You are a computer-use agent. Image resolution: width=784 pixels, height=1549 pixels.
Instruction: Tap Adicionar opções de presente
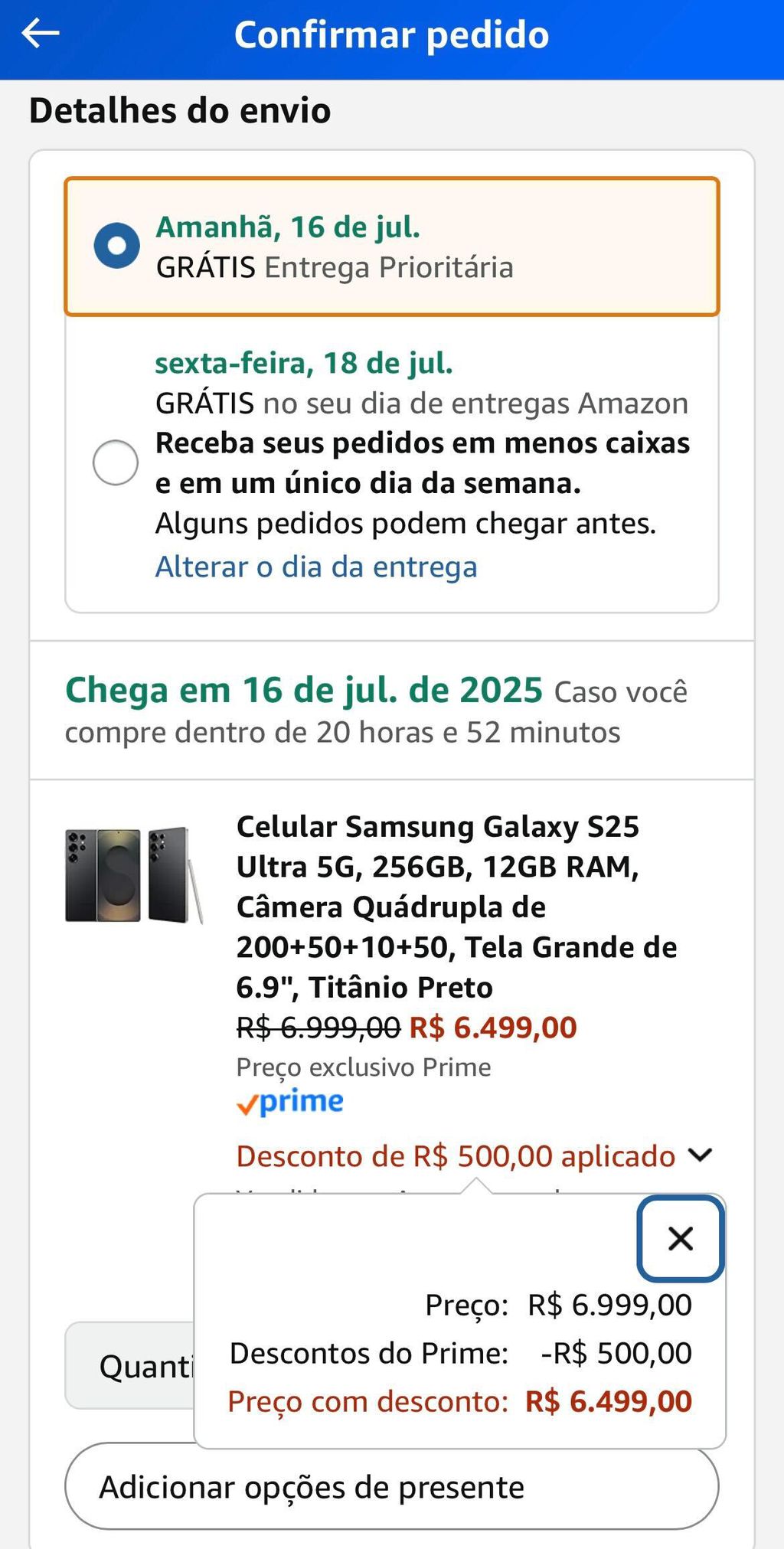[x=391, y=1486]
